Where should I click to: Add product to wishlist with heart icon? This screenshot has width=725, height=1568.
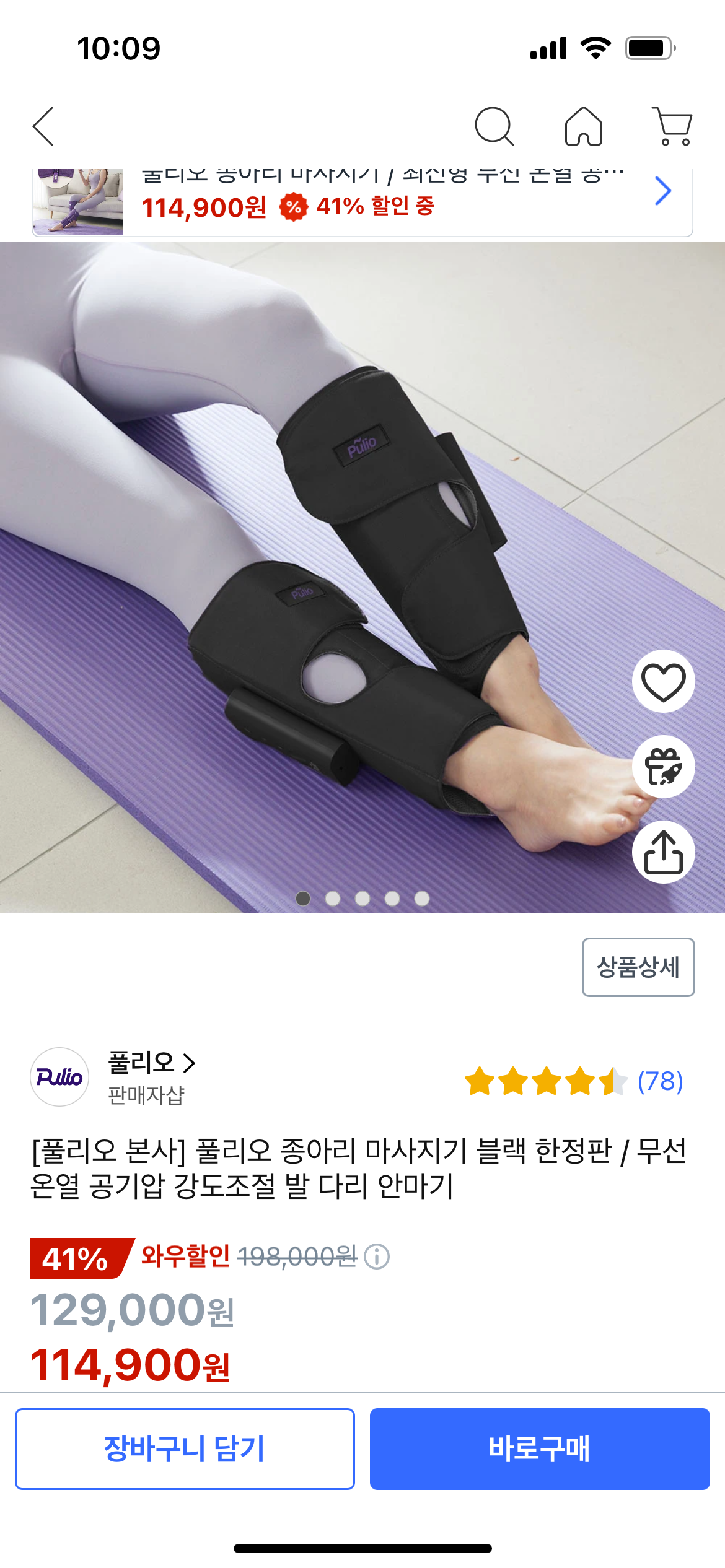(x=663, y=682)
